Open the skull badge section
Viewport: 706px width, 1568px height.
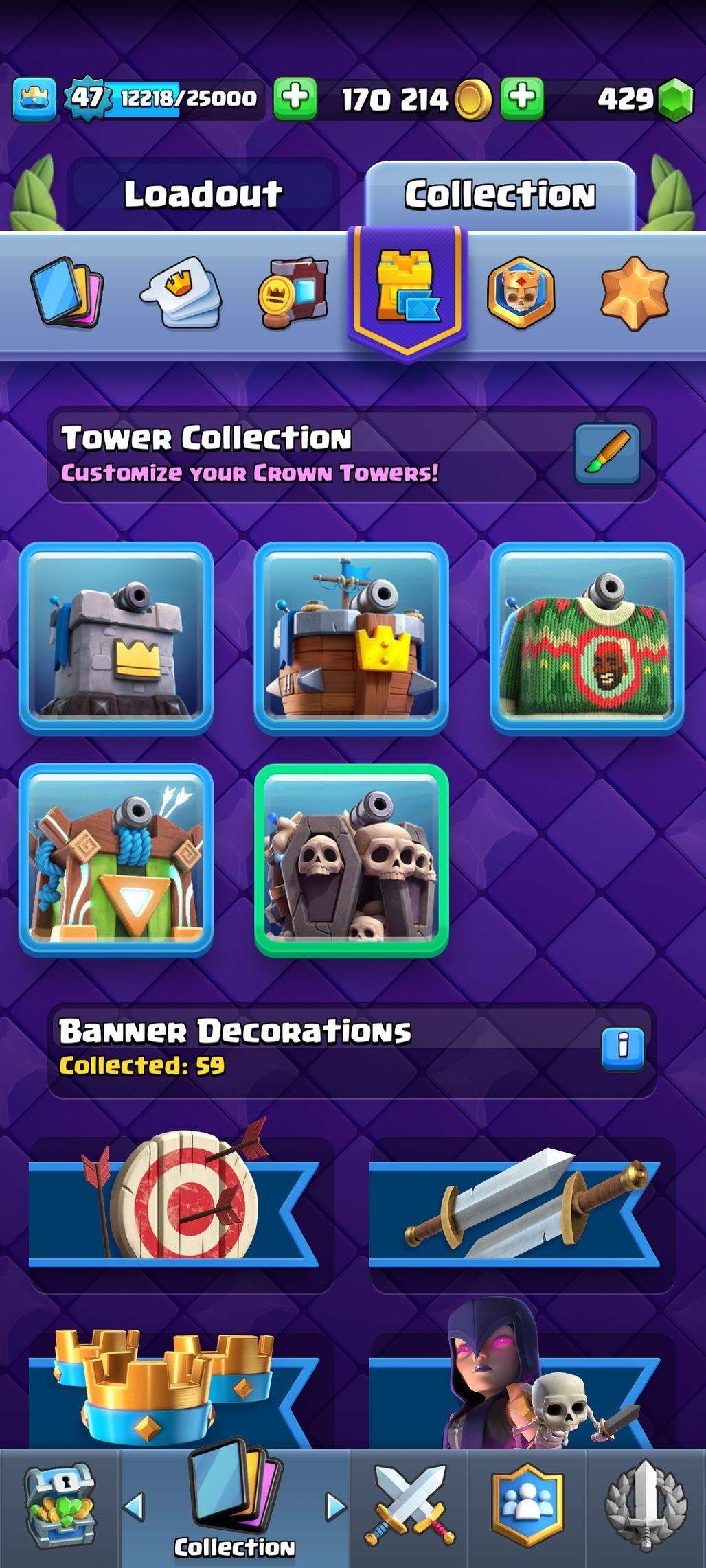click(x=521, y=293)
